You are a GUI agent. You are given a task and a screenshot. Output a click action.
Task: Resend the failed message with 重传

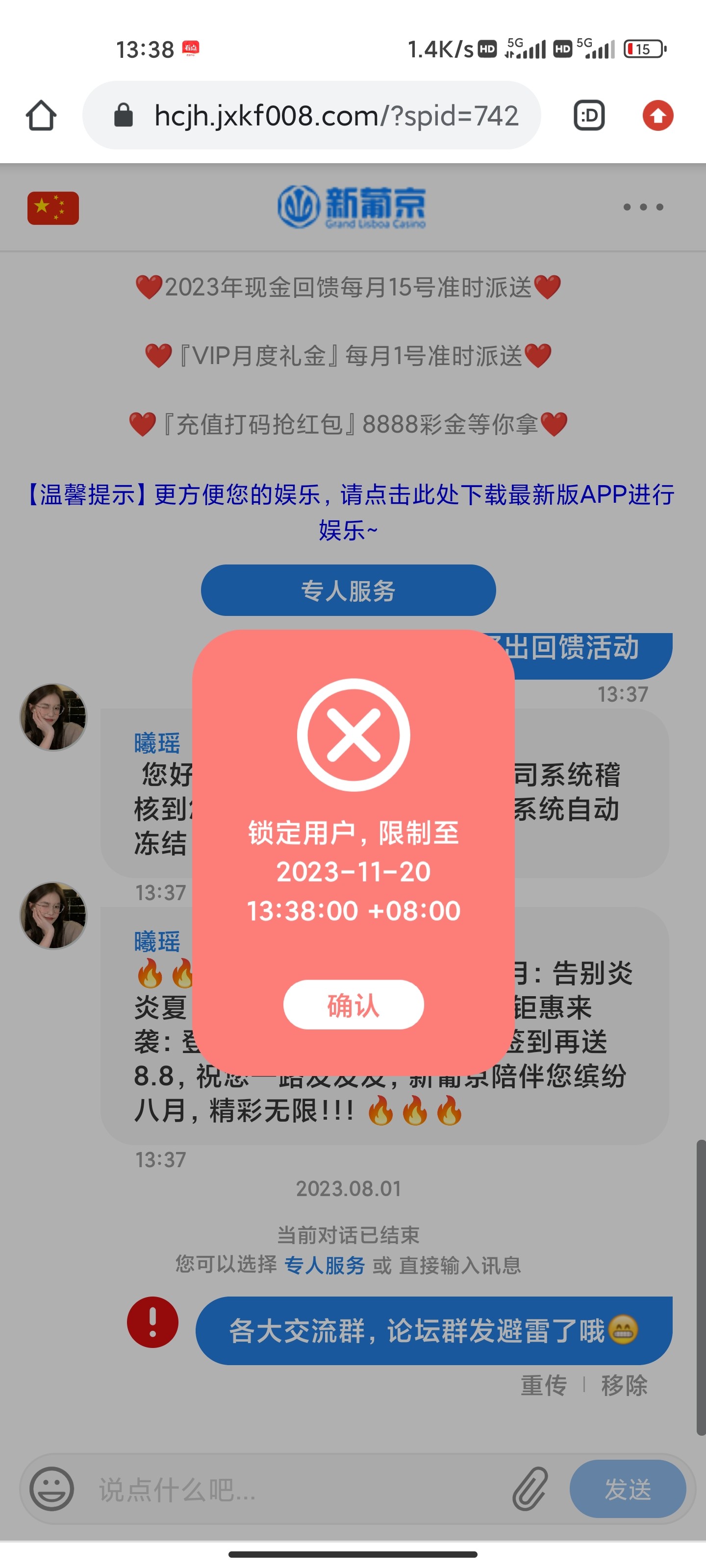543,1385
